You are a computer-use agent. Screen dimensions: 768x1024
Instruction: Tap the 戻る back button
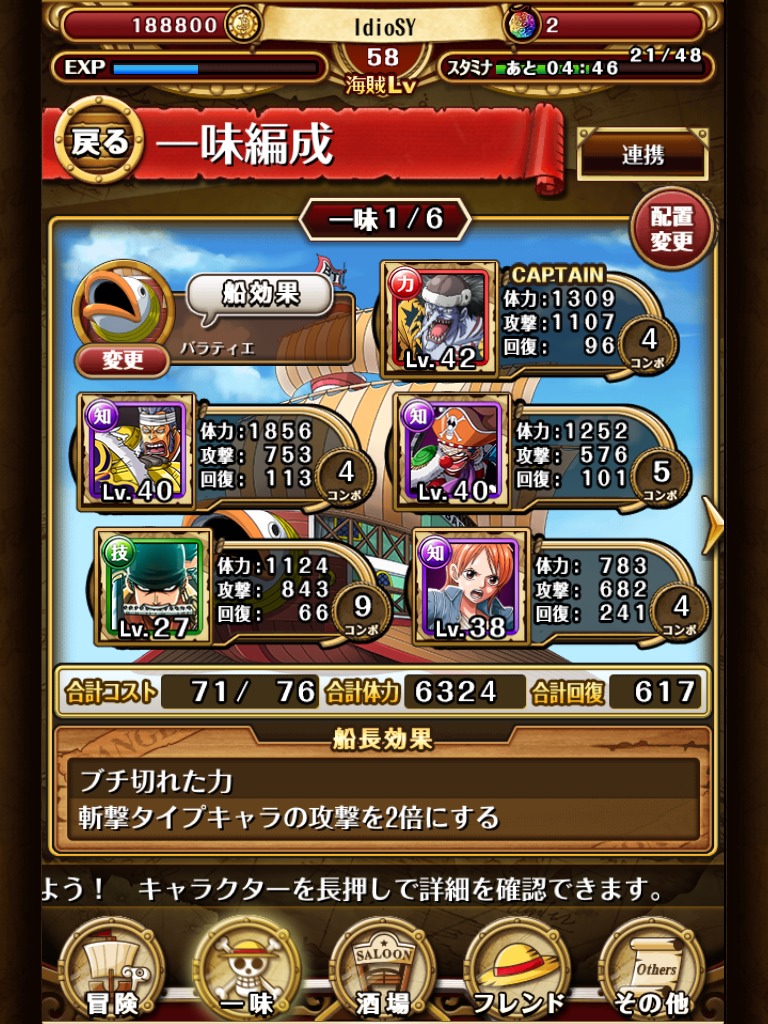point(99,142)
